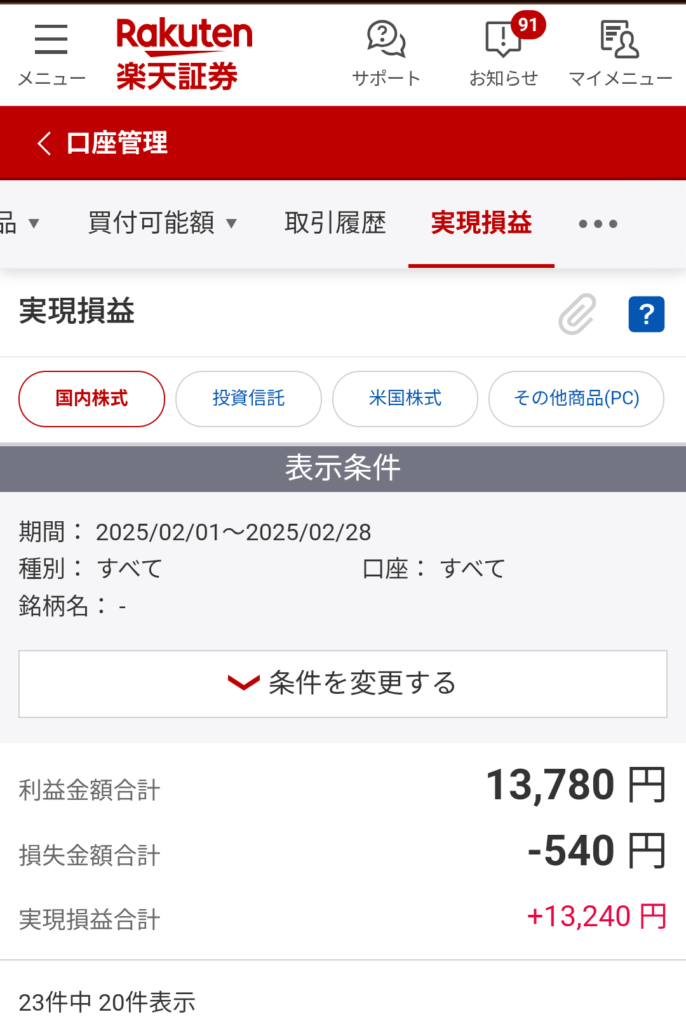
Task: Select the 実現損益 tab
Action: coord(481,223)
